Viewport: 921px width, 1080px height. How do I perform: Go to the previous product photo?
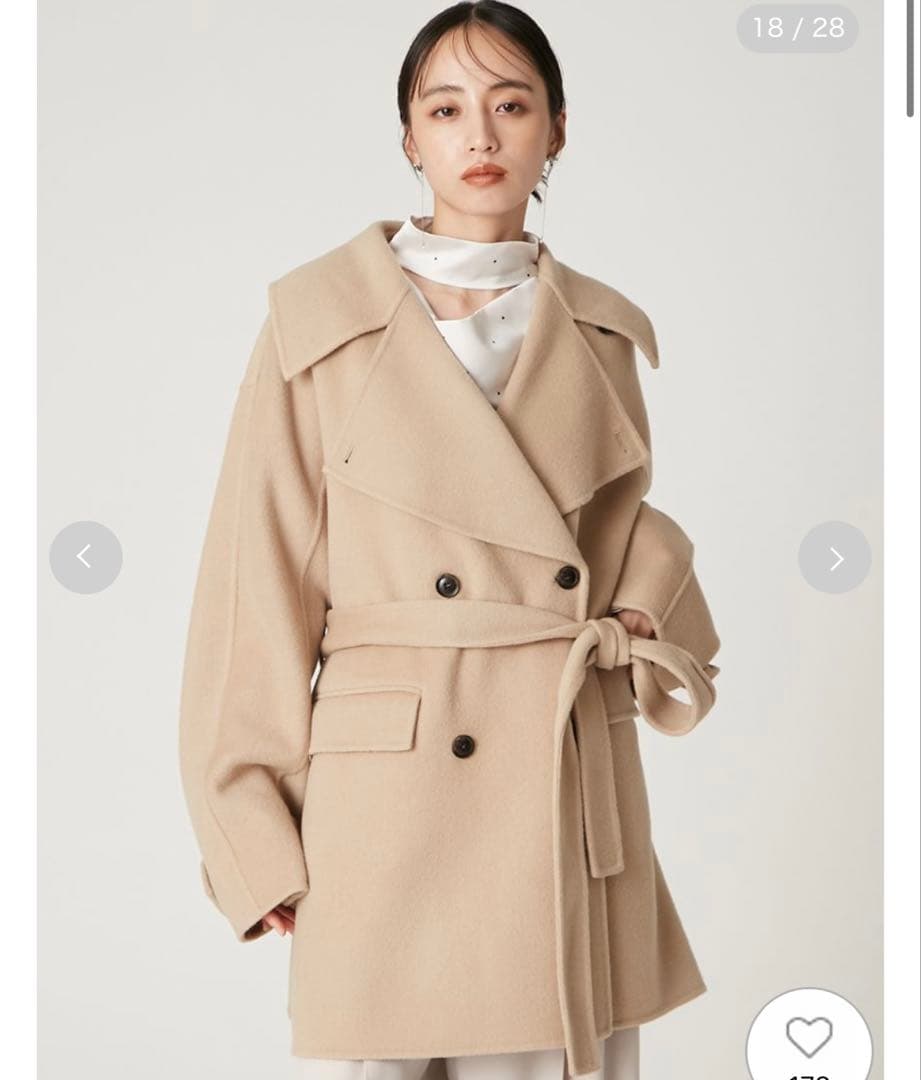point(86,557)
